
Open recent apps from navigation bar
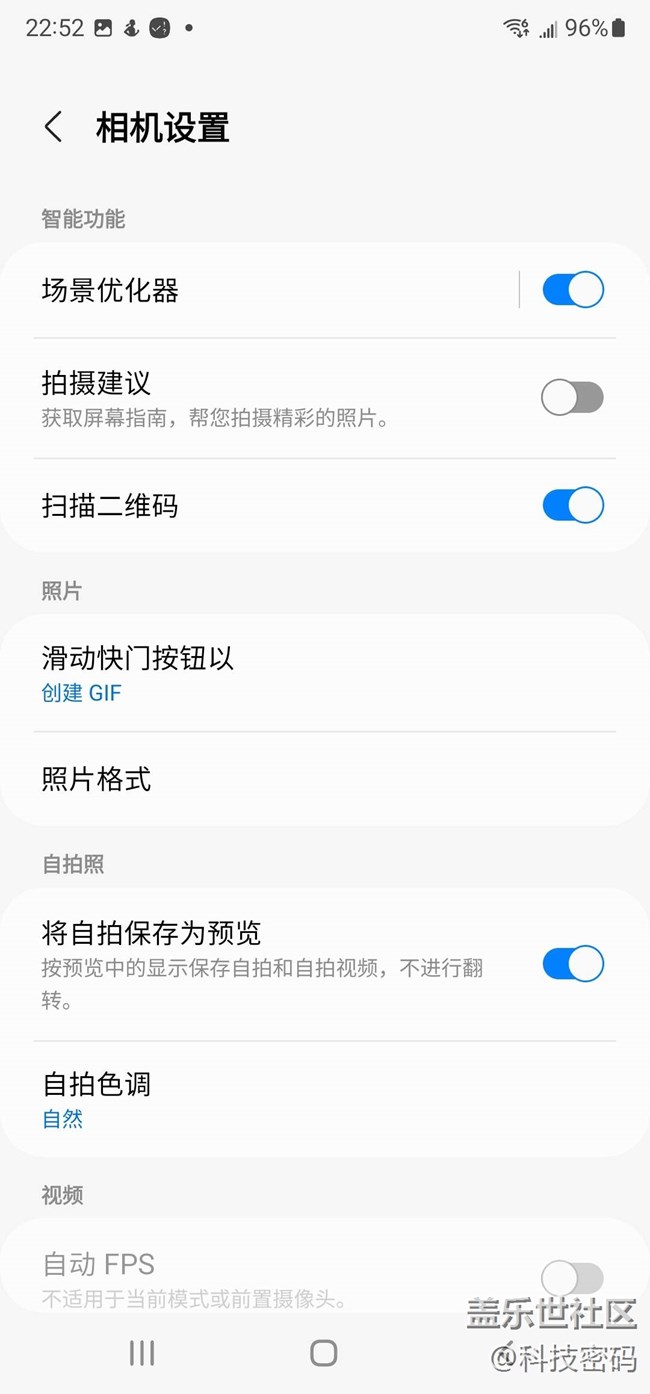pos(142,1353)
